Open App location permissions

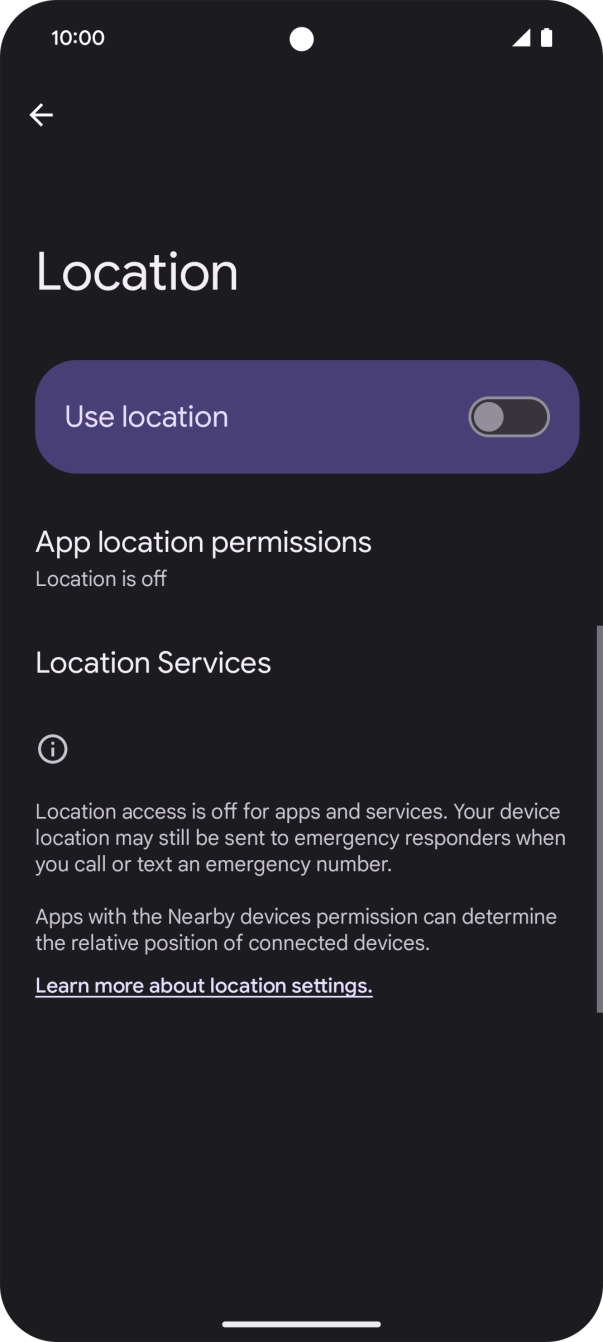(203, 558)
